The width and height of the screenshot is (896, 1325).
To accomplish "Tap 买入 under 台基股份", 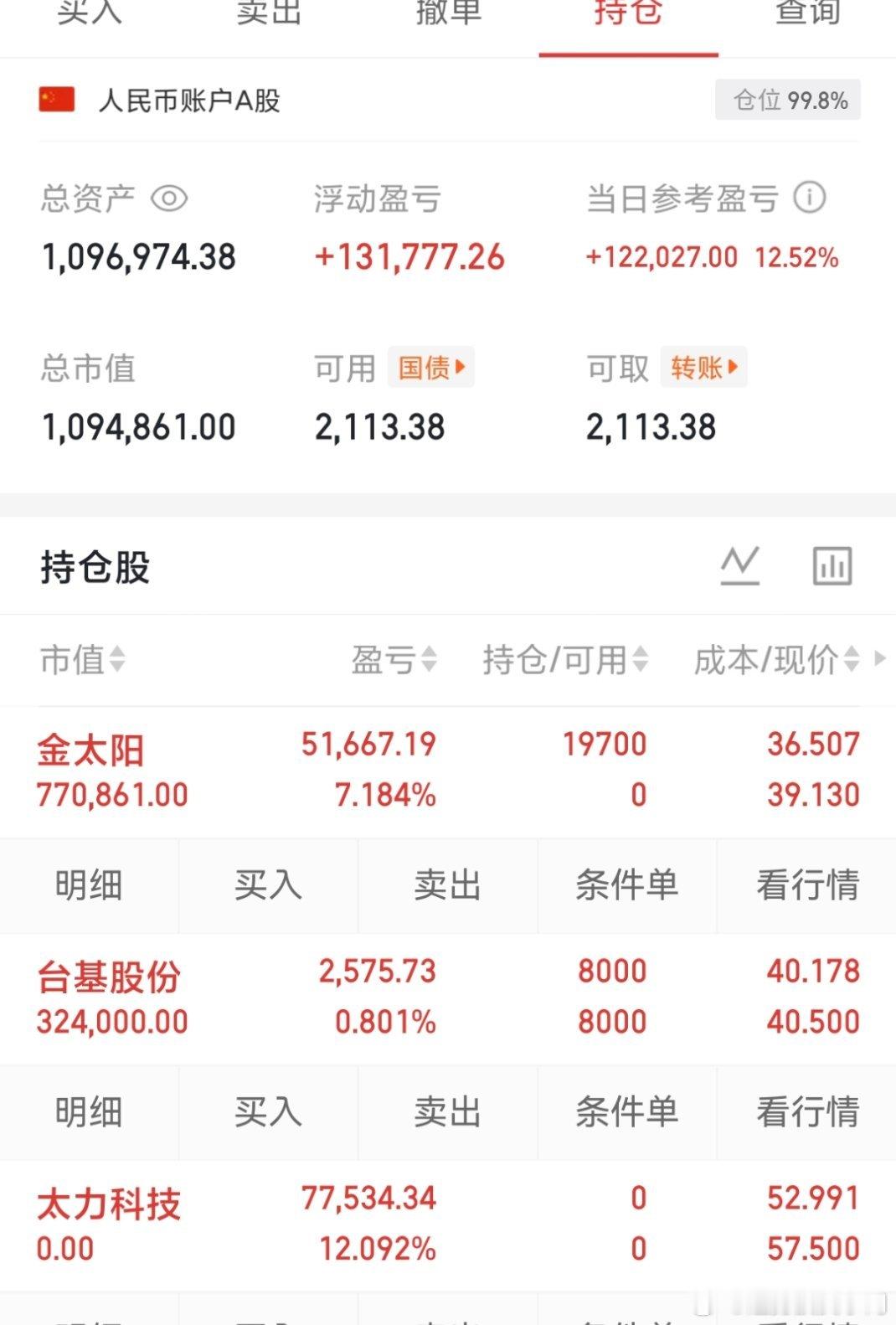I will click(x=269, y=1112).
